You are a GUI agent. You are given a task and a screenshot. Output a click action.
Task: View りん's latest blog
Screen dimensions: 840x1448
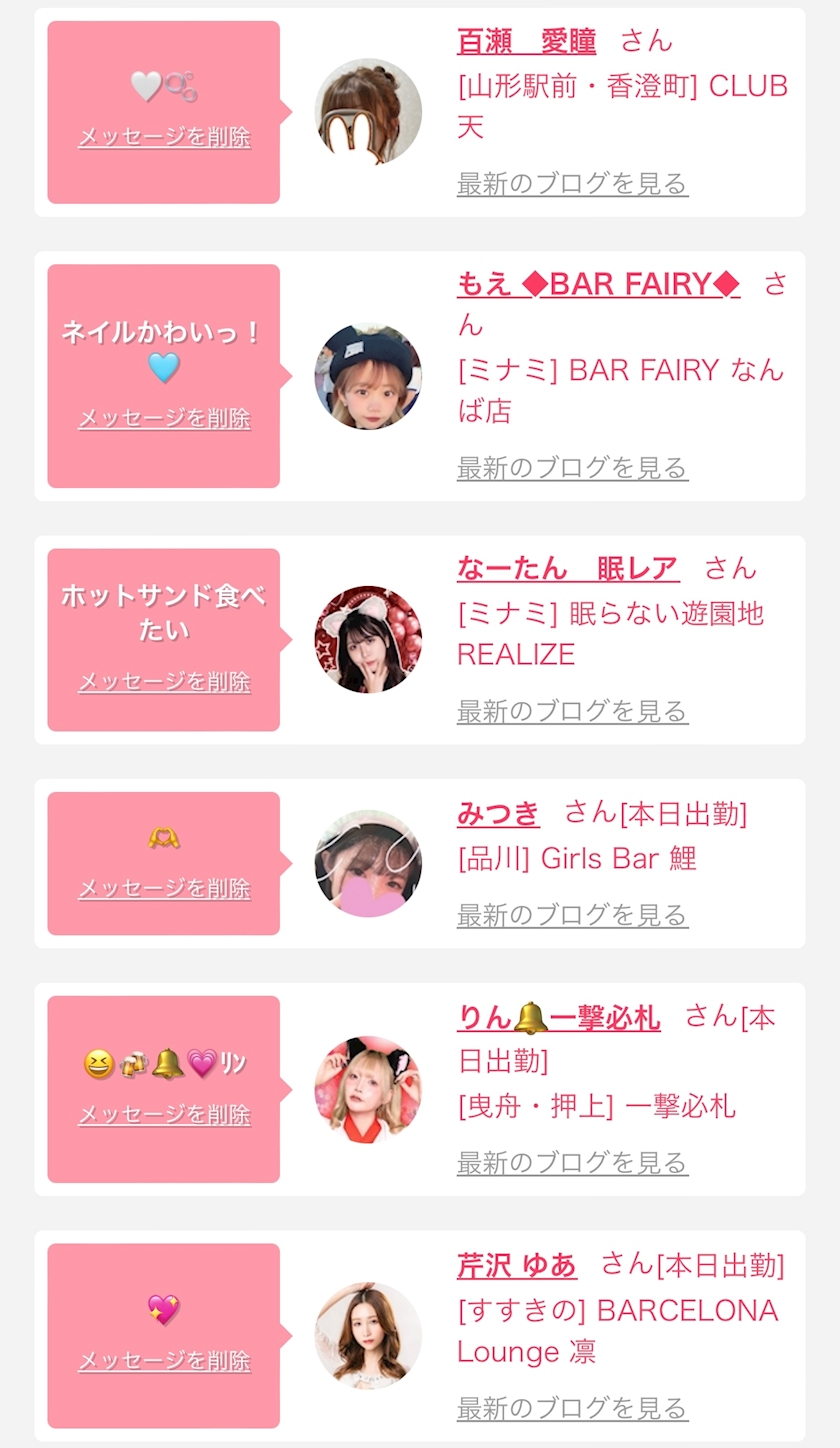click(572, 1162)
